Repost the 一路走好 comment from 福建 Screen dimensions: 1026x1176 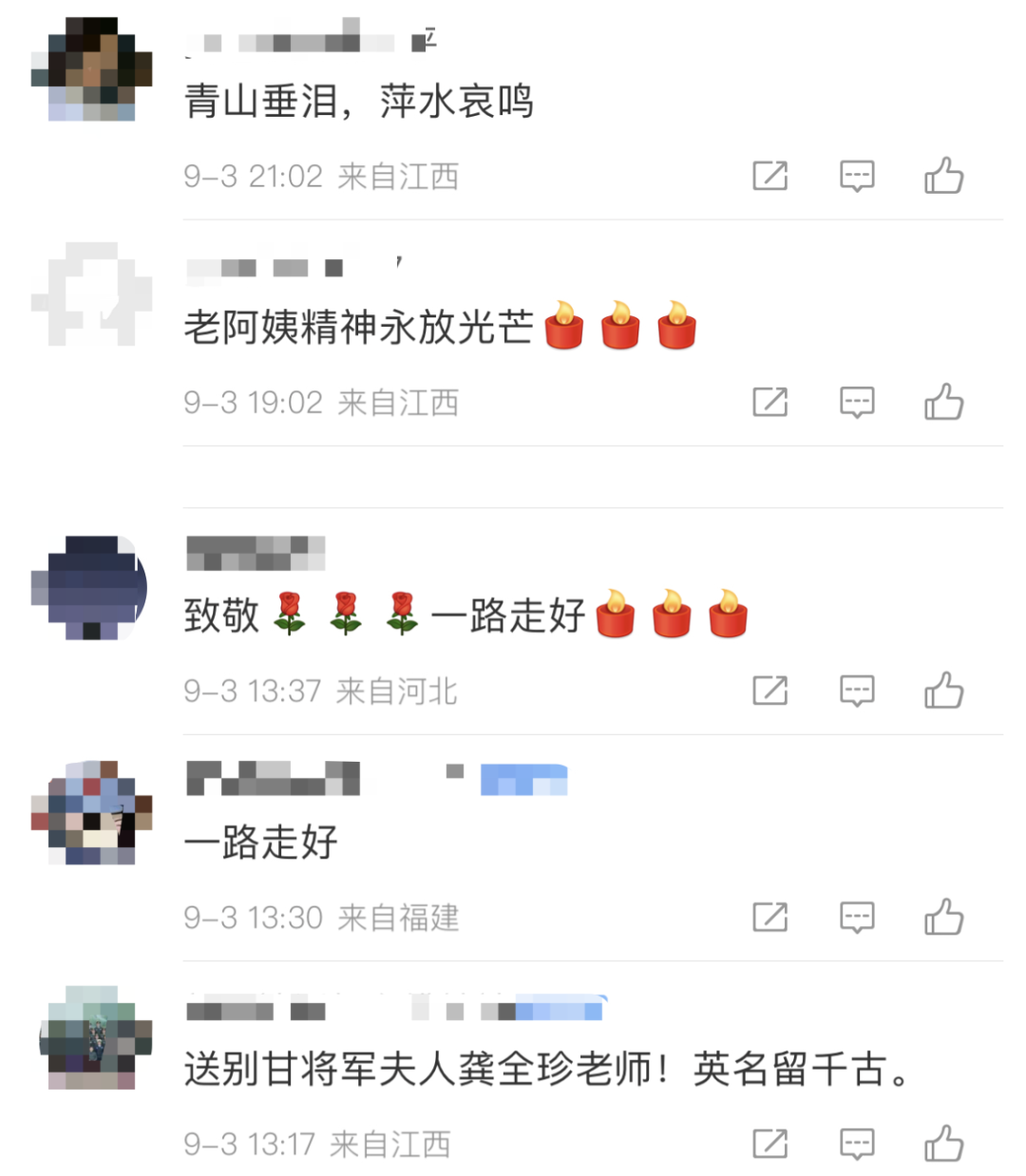click(x=769, y=917)
